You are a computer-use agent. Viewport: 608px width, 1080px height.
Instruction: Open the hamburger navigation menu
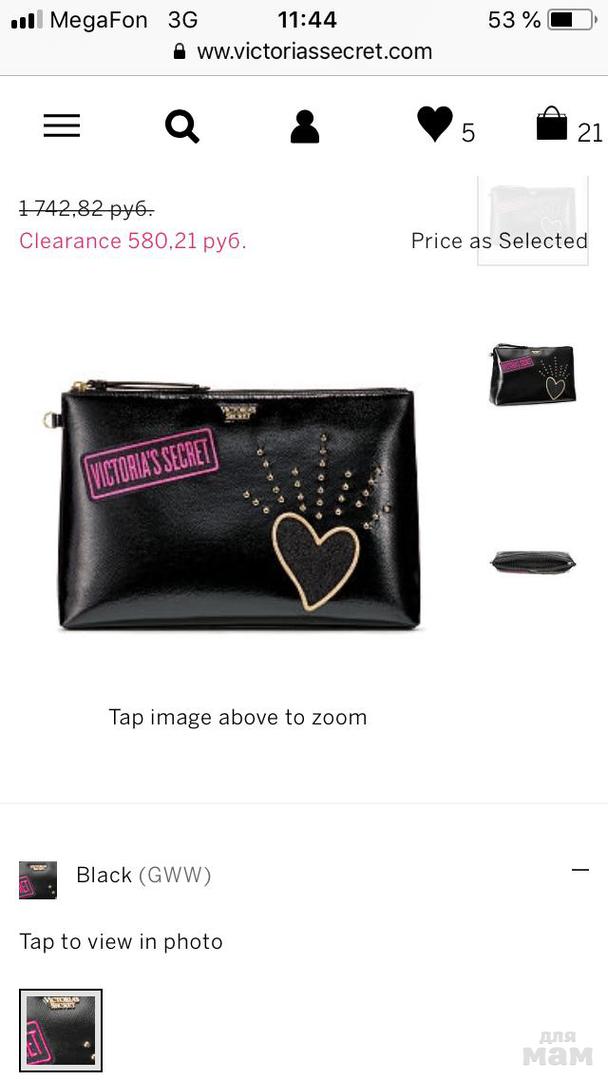click(61, 126)
